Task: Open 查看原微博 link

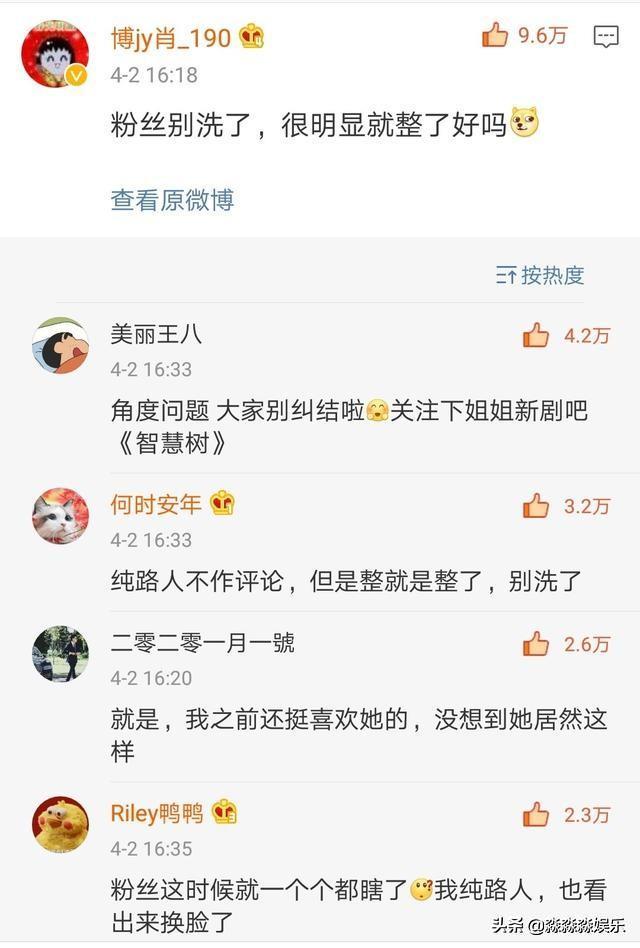Action: pyautogui.click(x=172, y=200)
